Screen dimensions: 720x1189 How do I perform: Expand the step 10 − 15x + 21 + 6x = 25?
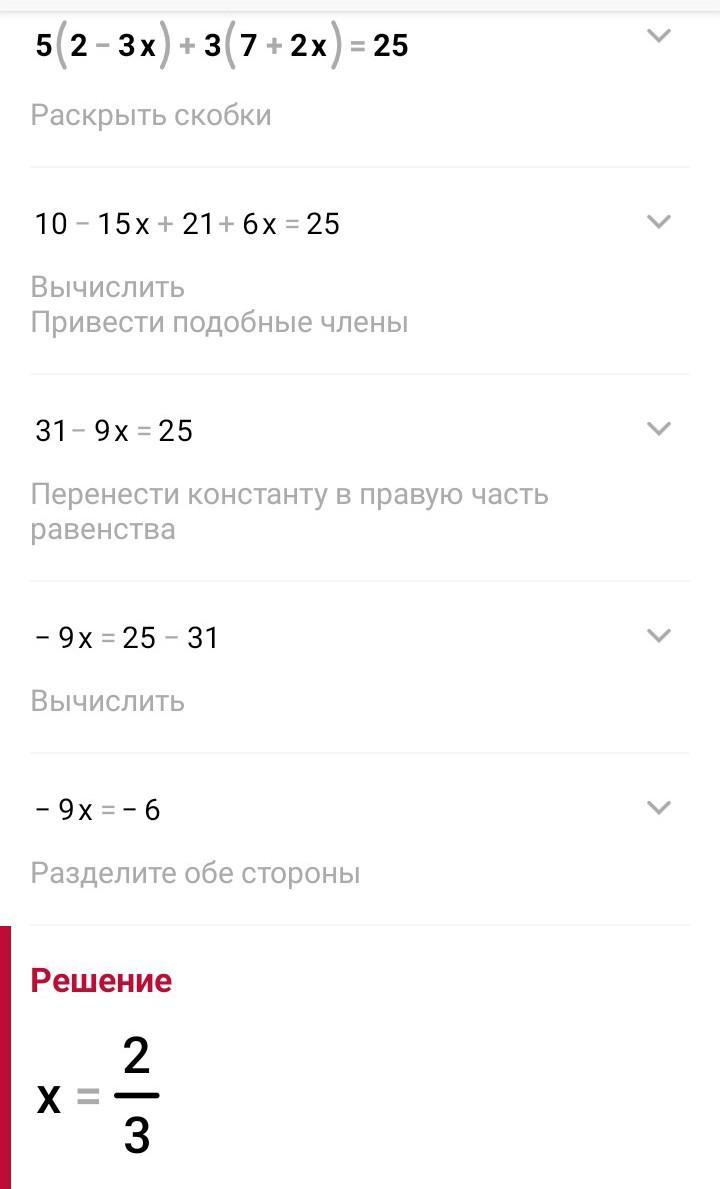click(x=658, y=222)
